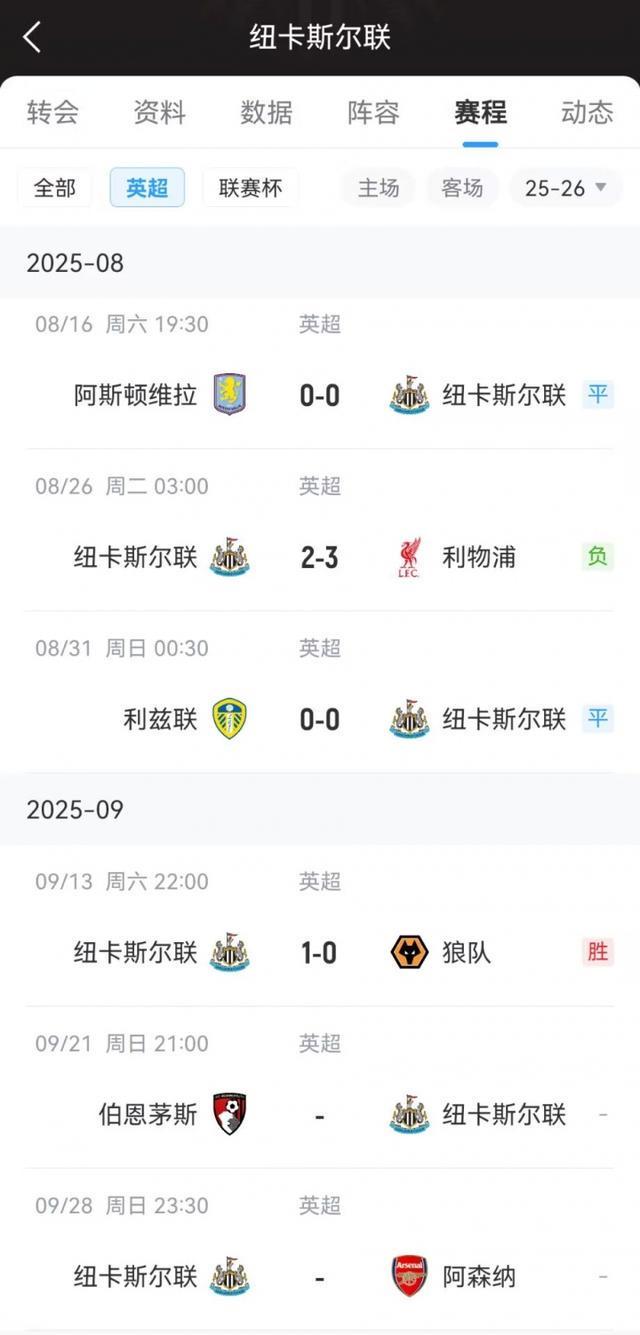Switch to the 转会 tab

[53, 112]
